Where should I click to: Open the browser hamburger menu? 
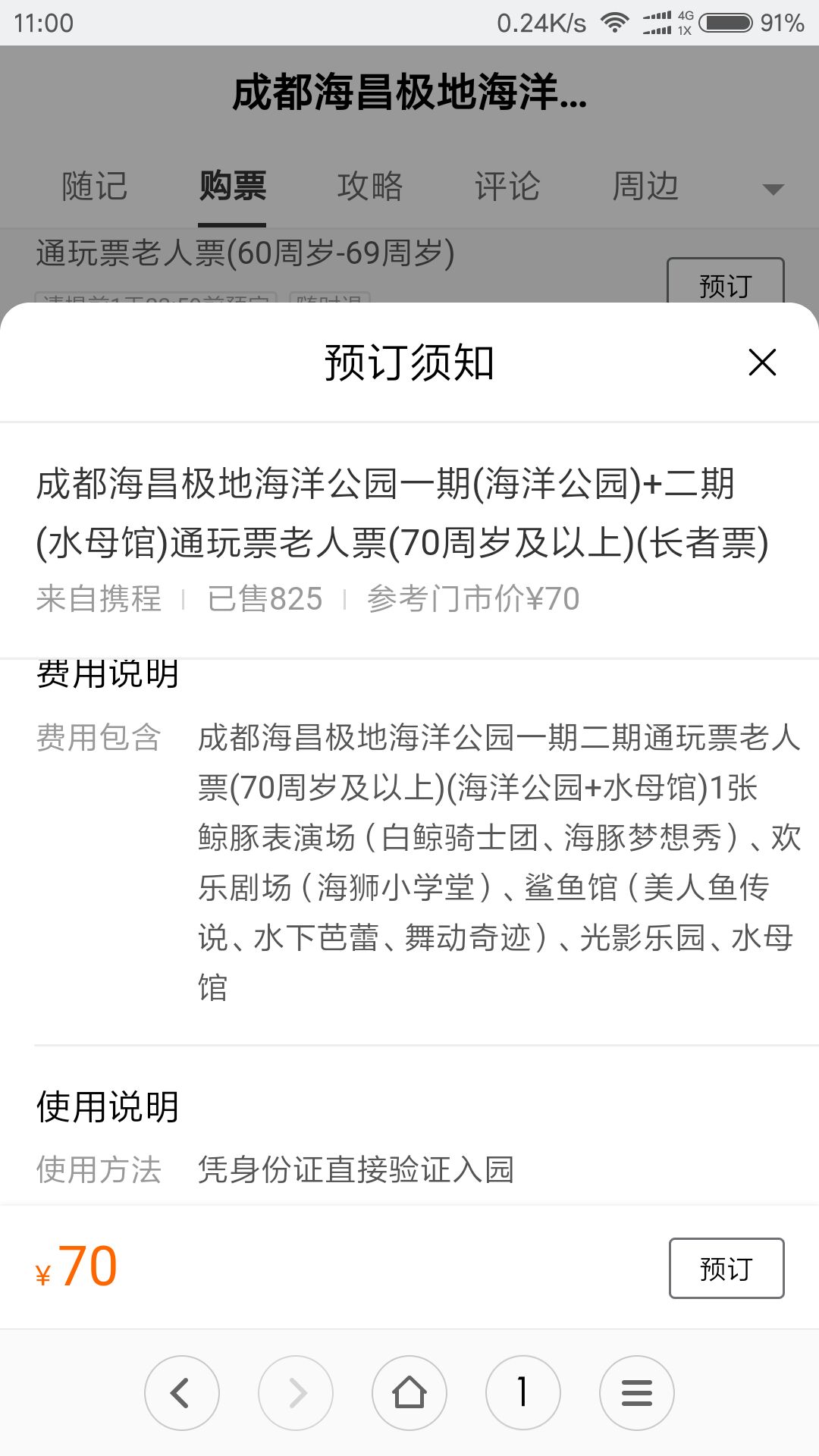pos(637,1393)
